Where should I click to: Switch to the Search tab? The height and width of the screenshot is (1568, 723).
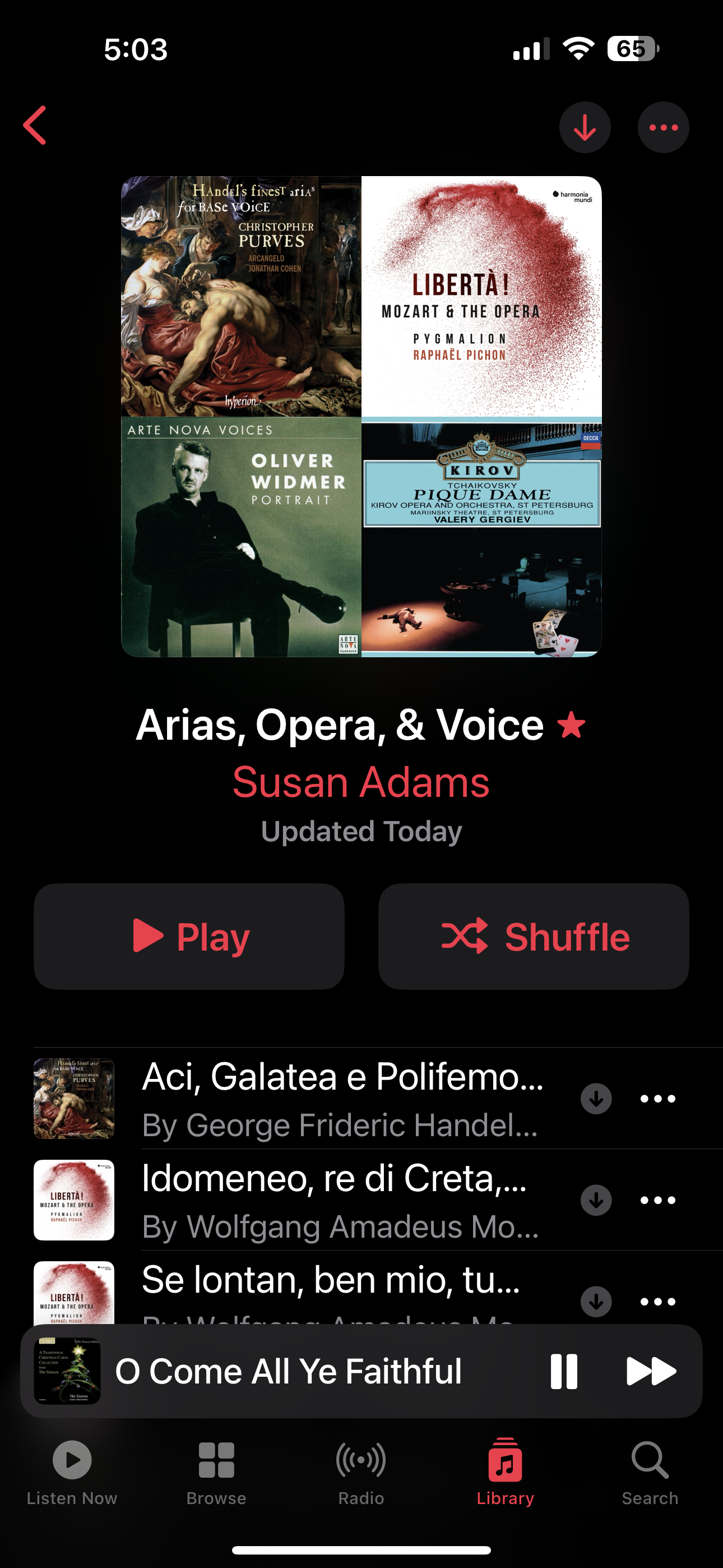pos(650,1472)
